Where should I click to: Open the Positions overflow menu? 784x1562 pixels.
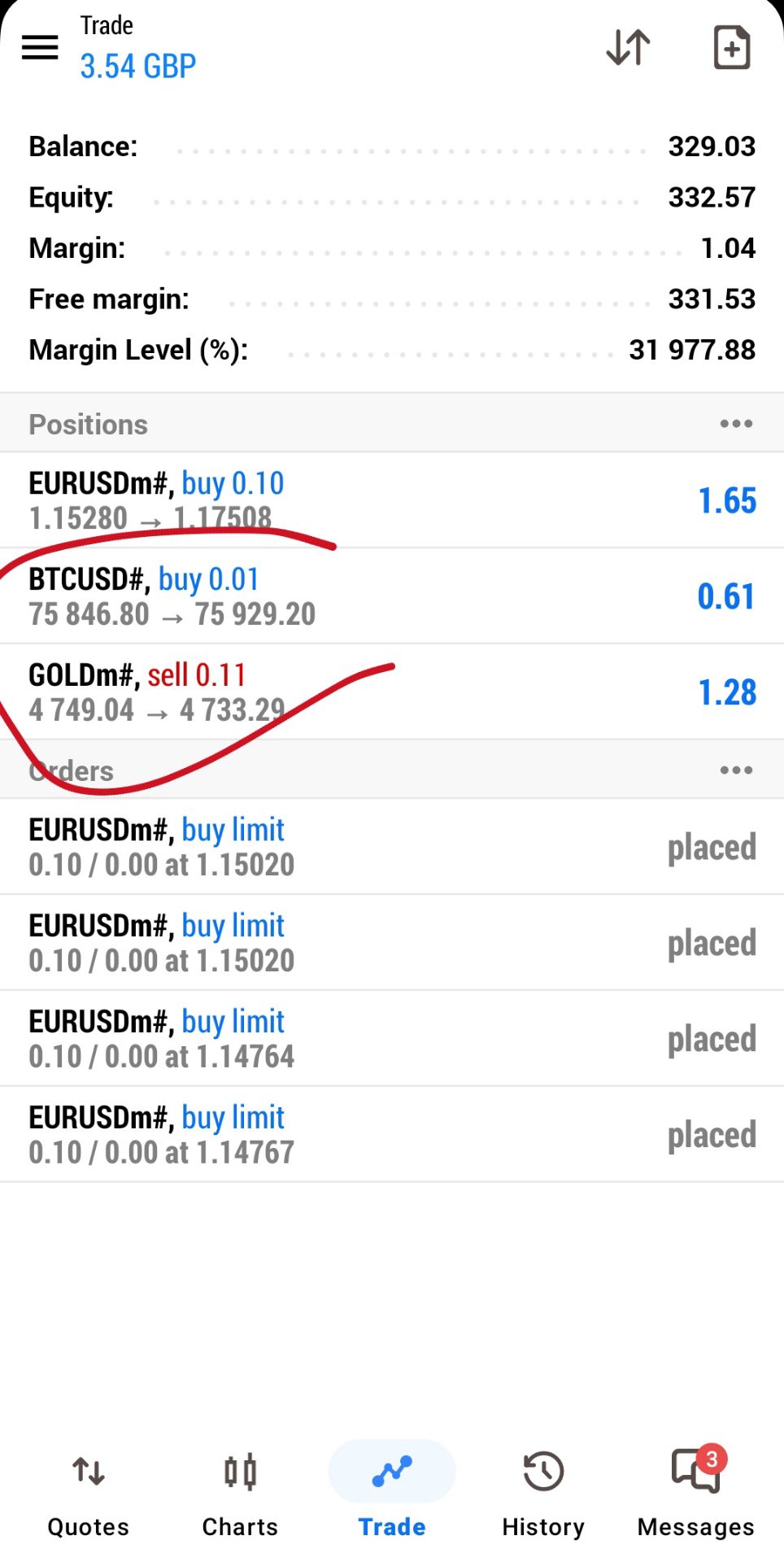coord(735,424)
